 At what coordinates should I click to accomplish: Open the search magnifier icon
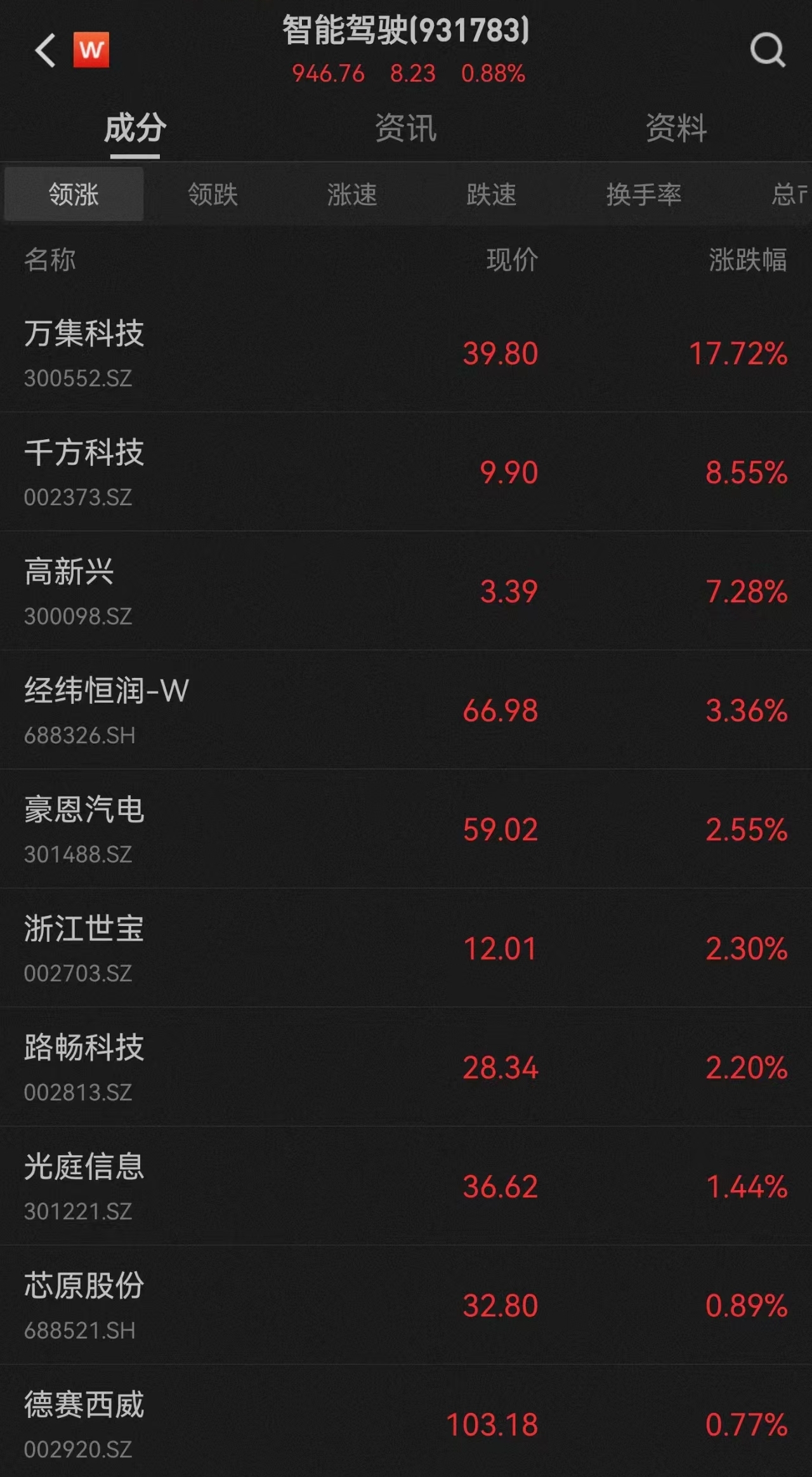768,50
